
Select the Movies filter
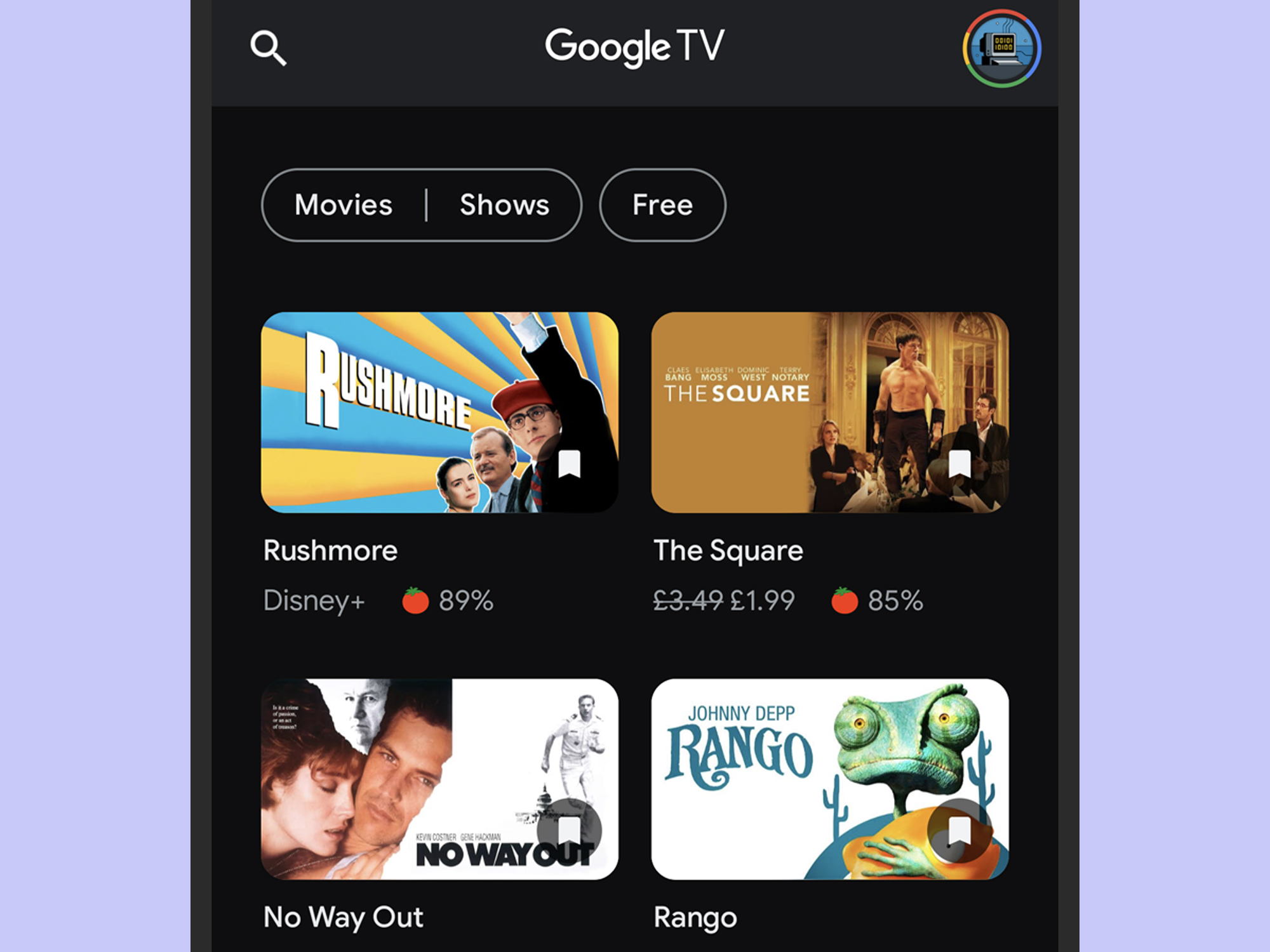tap(344, 205)
